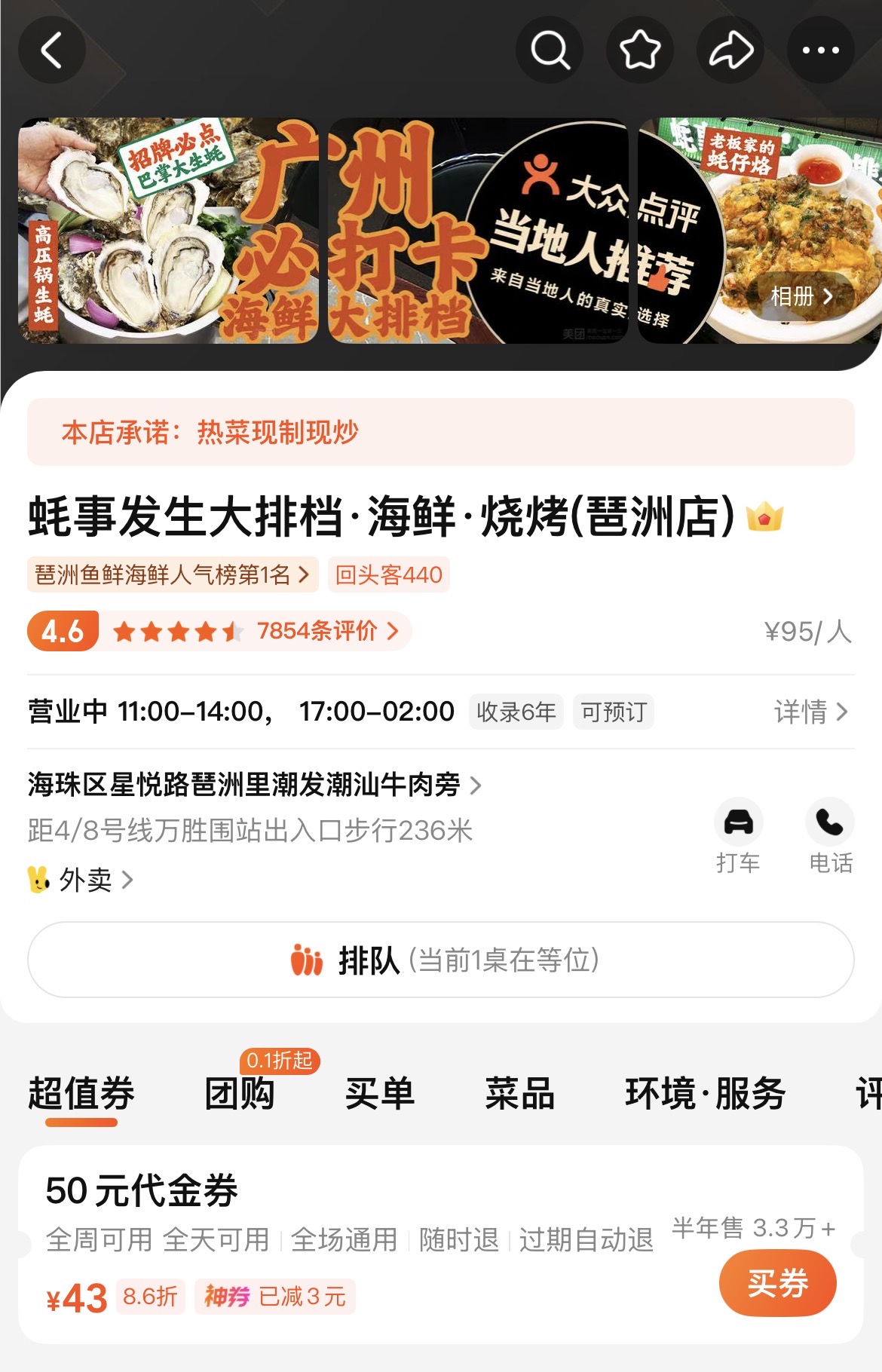Favorite this restaurant with the star icon
882x1372 pixels.
[x=640, y=51]
